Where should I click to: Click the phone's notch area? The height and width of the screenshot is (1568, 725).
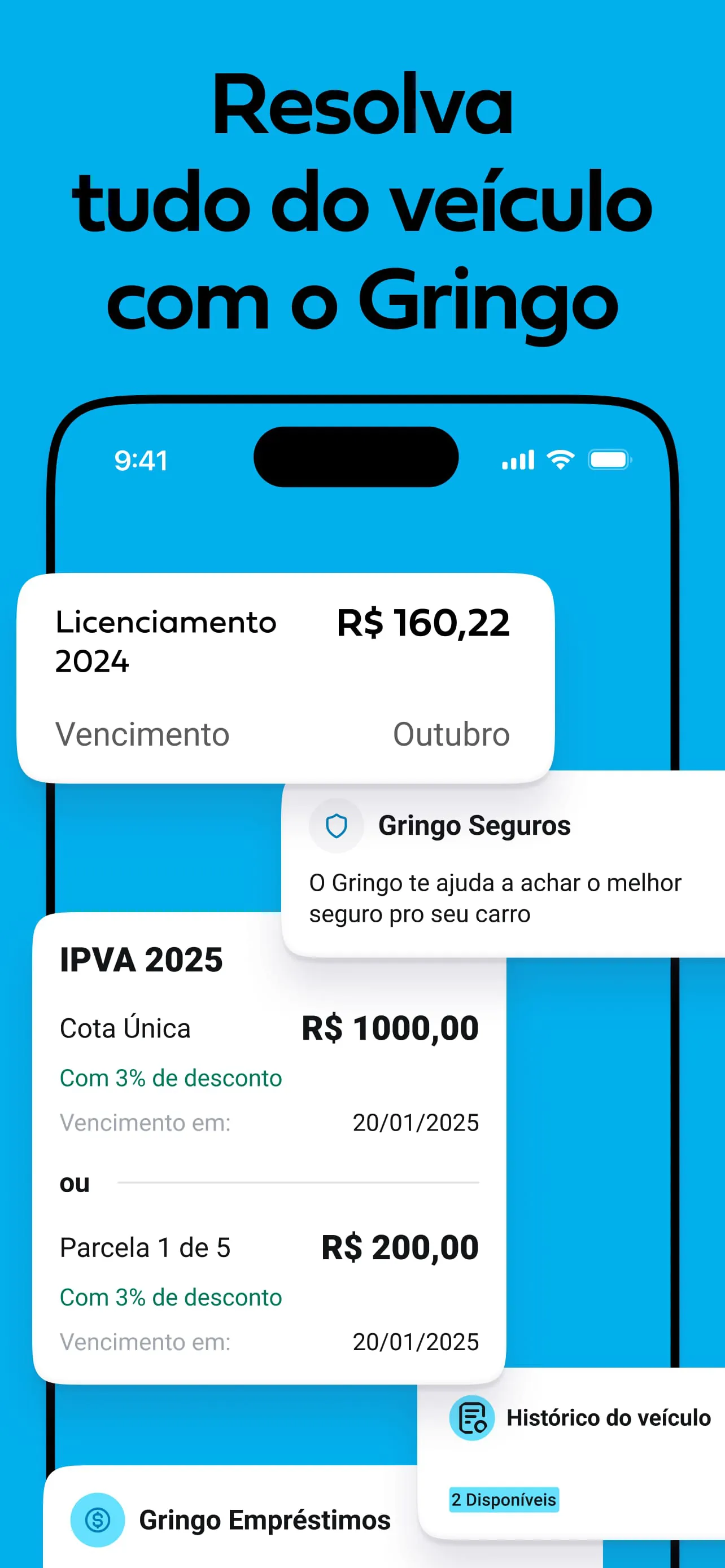tap(357, 458)
